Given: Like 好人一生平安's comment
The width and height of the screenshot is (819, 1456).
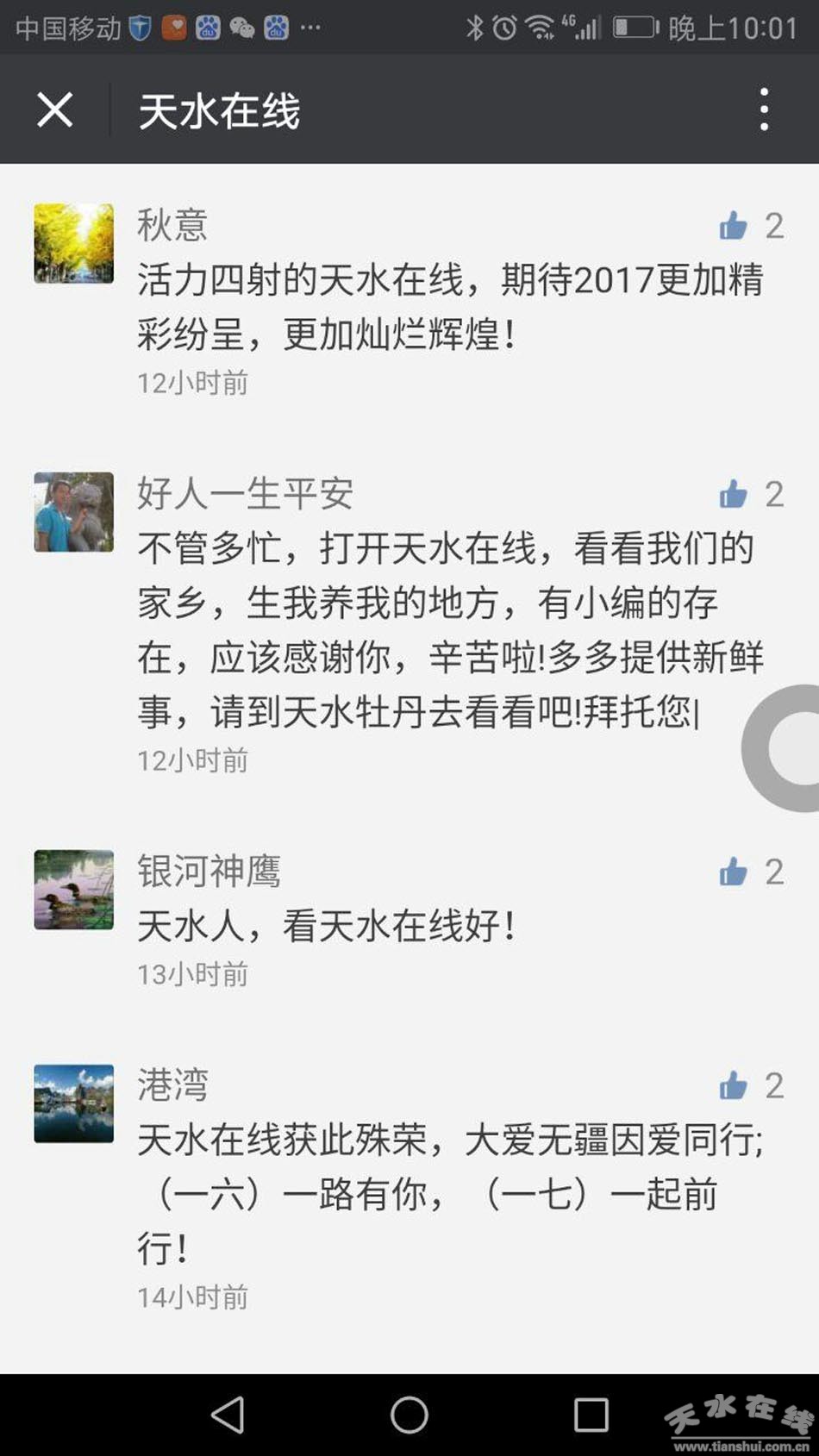Looking at the screenshot, I should (734, 494).
